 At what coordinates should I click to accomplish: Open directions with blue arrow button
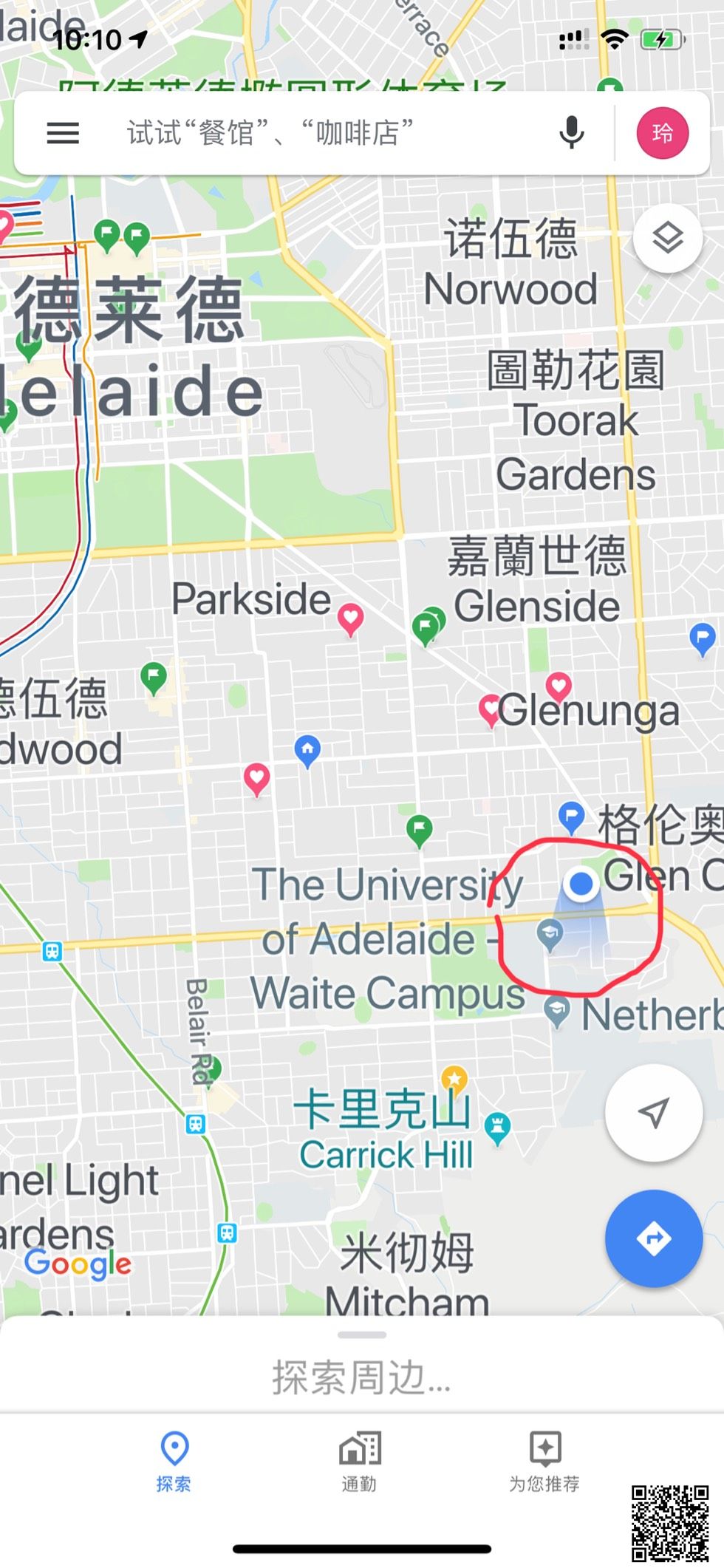point(653,1238)
